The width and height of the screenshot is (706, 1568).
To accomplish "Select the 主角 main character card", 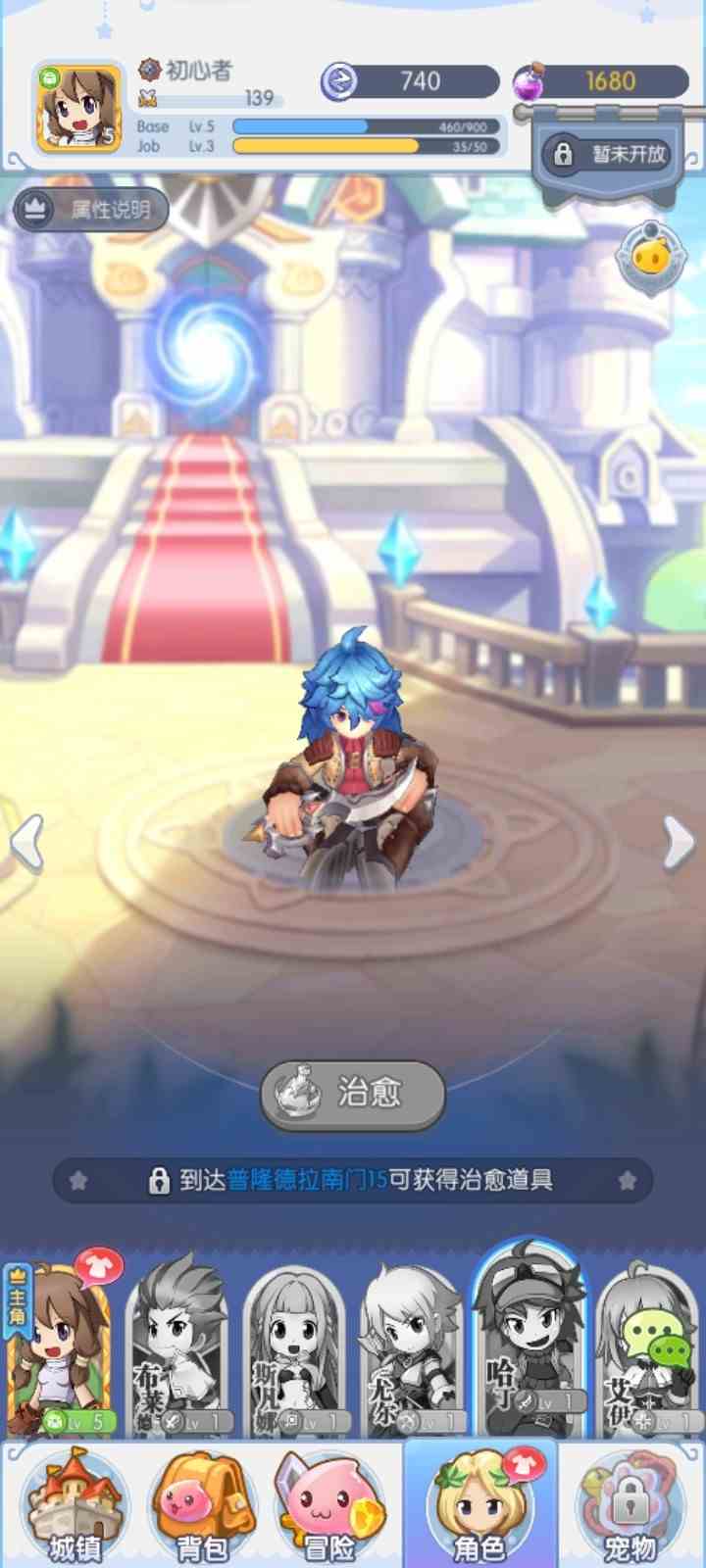I will [61, 1347].
